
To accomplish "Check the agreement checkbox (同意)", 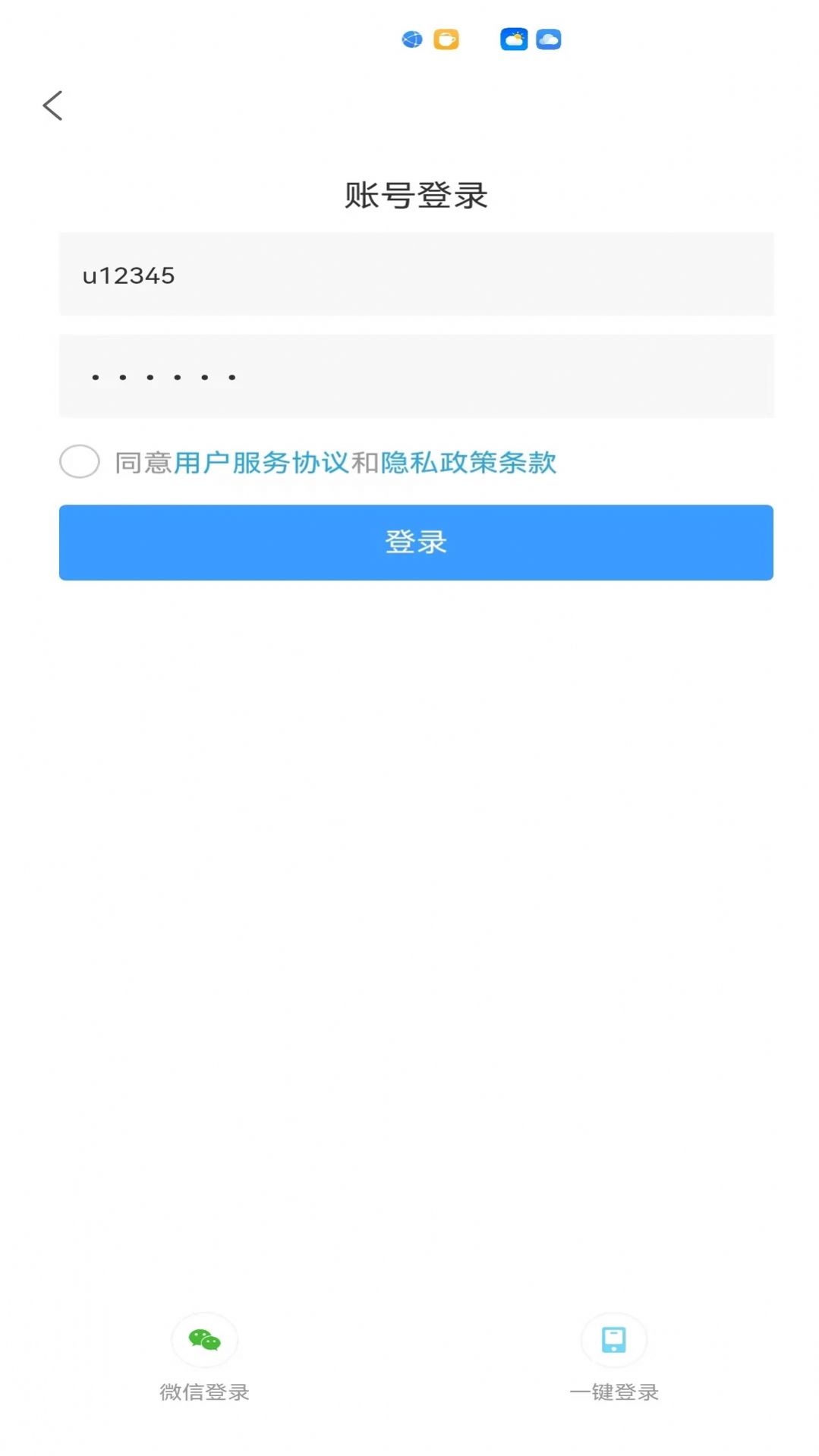I will [x=80, y=461].
